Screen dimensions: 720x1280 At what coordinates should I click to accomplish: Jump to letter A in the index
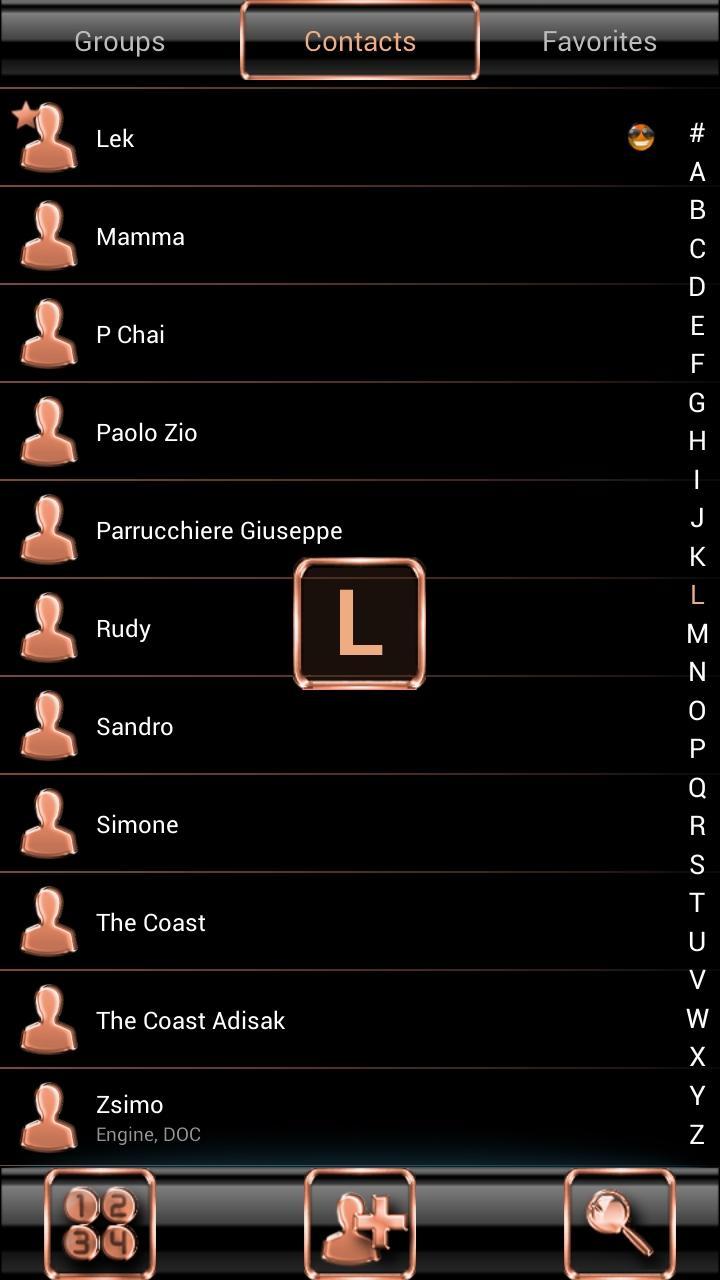pyautogui.click(x=697, y=171)
